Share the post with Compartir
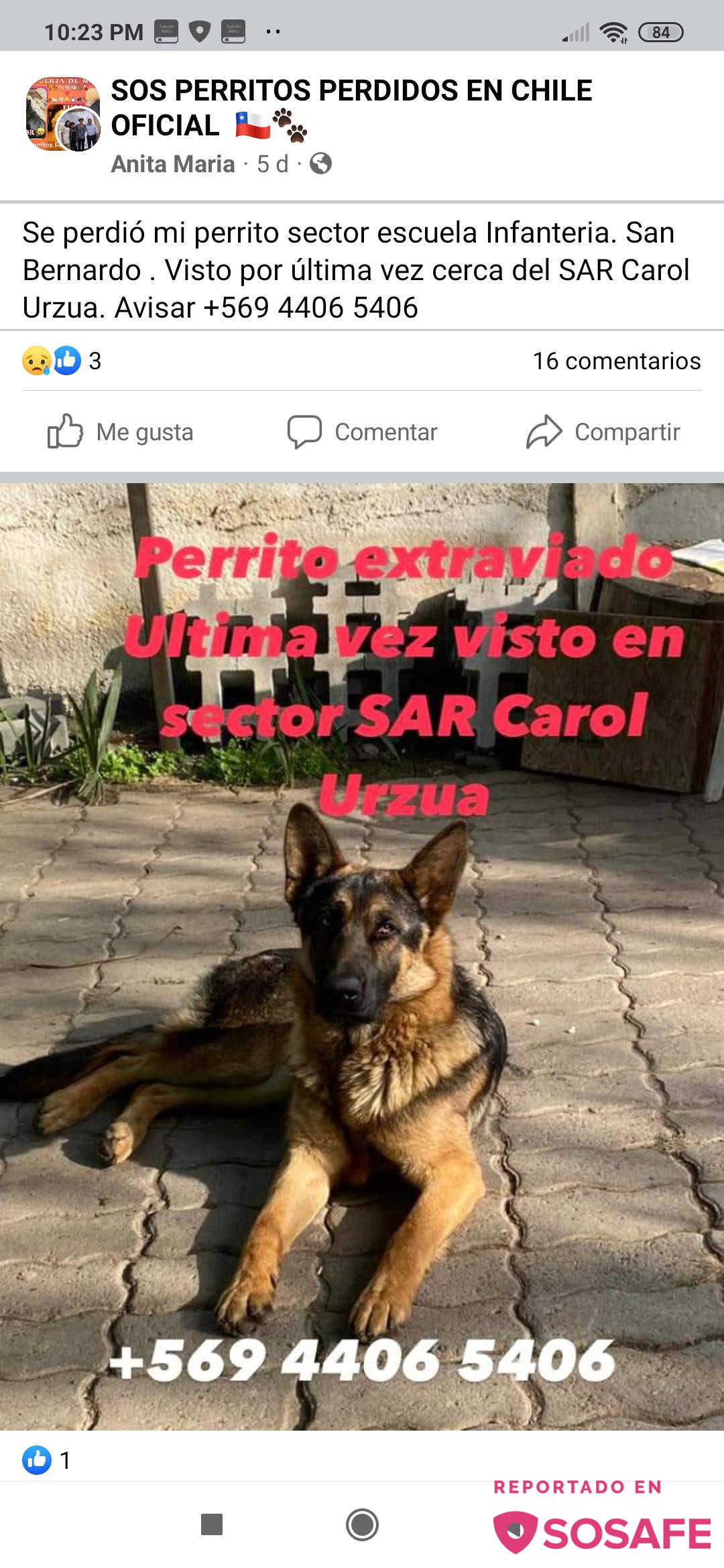The image size is (724, 1568). tap(603, 432)
